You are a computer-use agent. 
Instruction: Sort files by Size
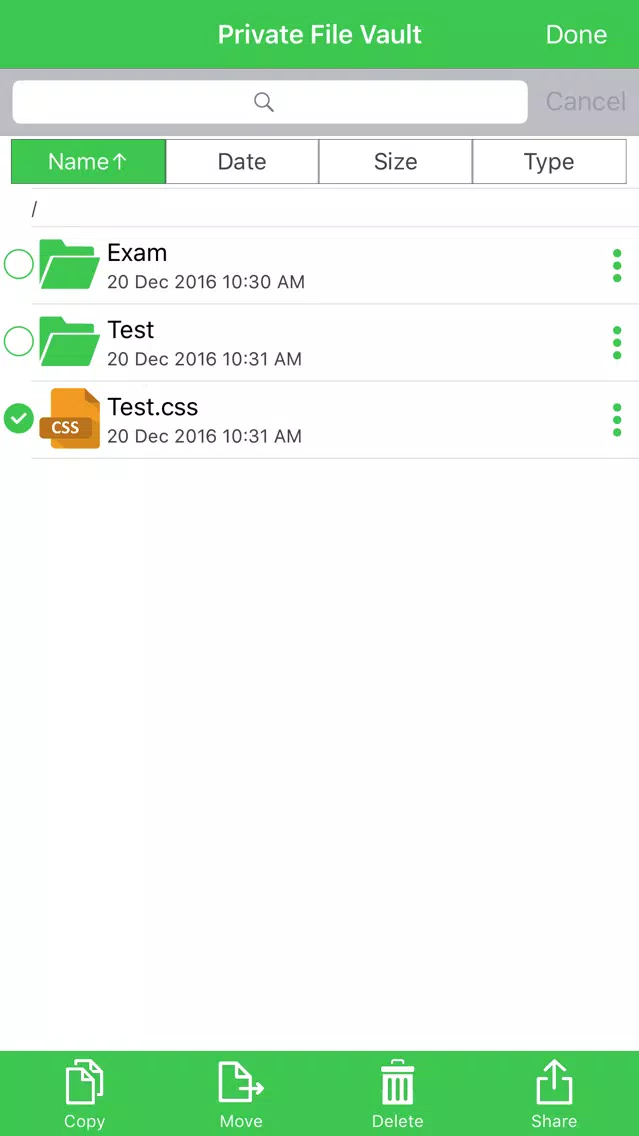pyautogui.click(x=396, y=162)
